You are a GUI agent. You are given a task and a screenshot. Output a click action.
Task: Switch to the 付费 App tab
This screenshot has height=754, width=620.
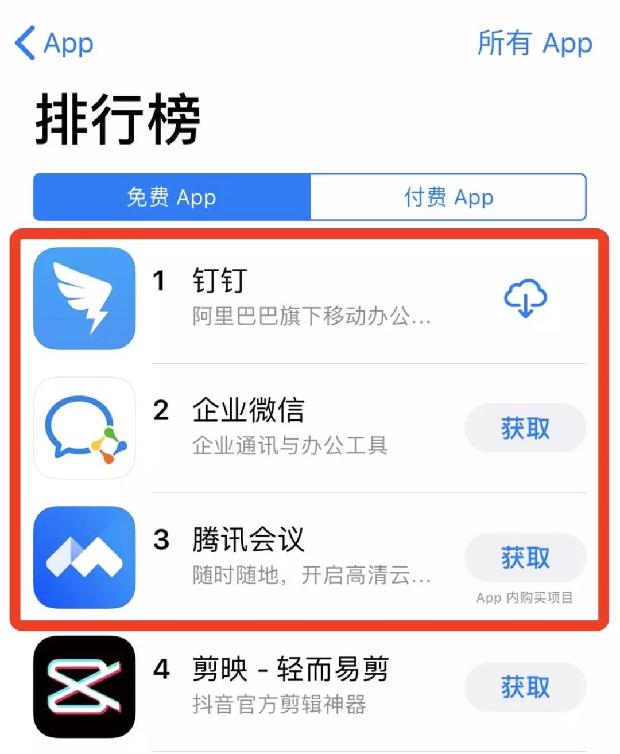[x=448, y=197]
